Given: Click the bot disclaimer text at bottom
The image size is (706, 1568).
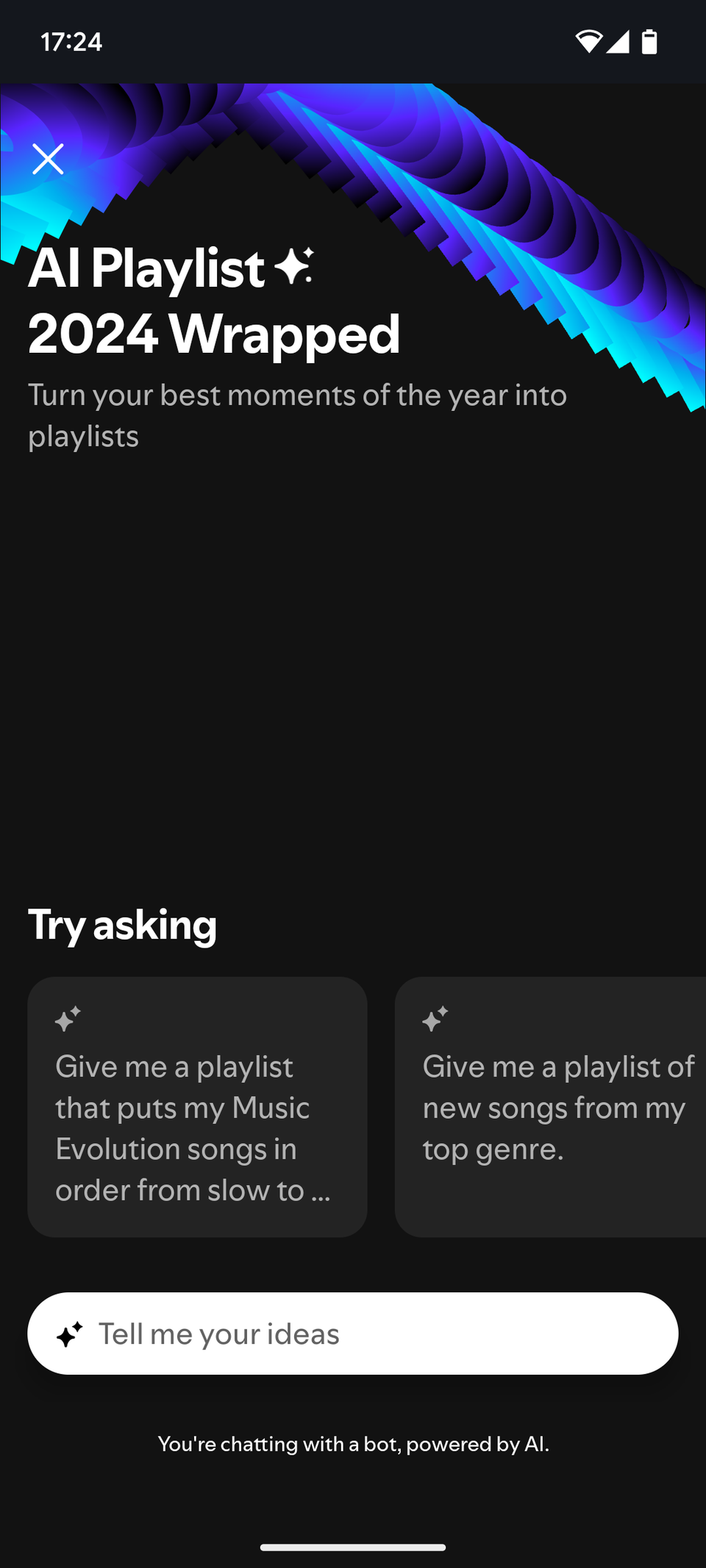Looking at the screenshot, I should coord(353,1443).
